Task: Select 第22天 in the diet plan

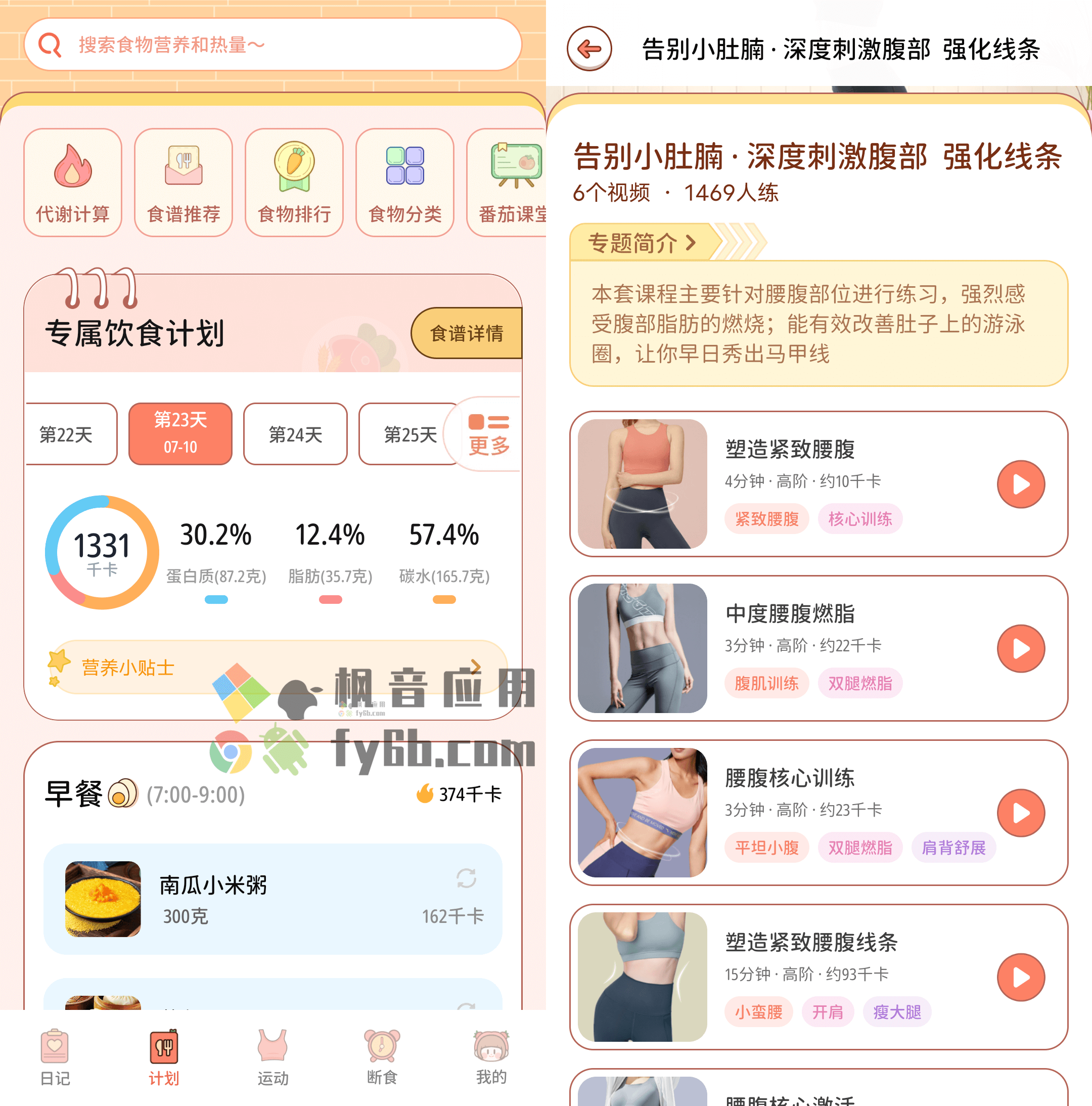Action: click(x=68, y=434)
